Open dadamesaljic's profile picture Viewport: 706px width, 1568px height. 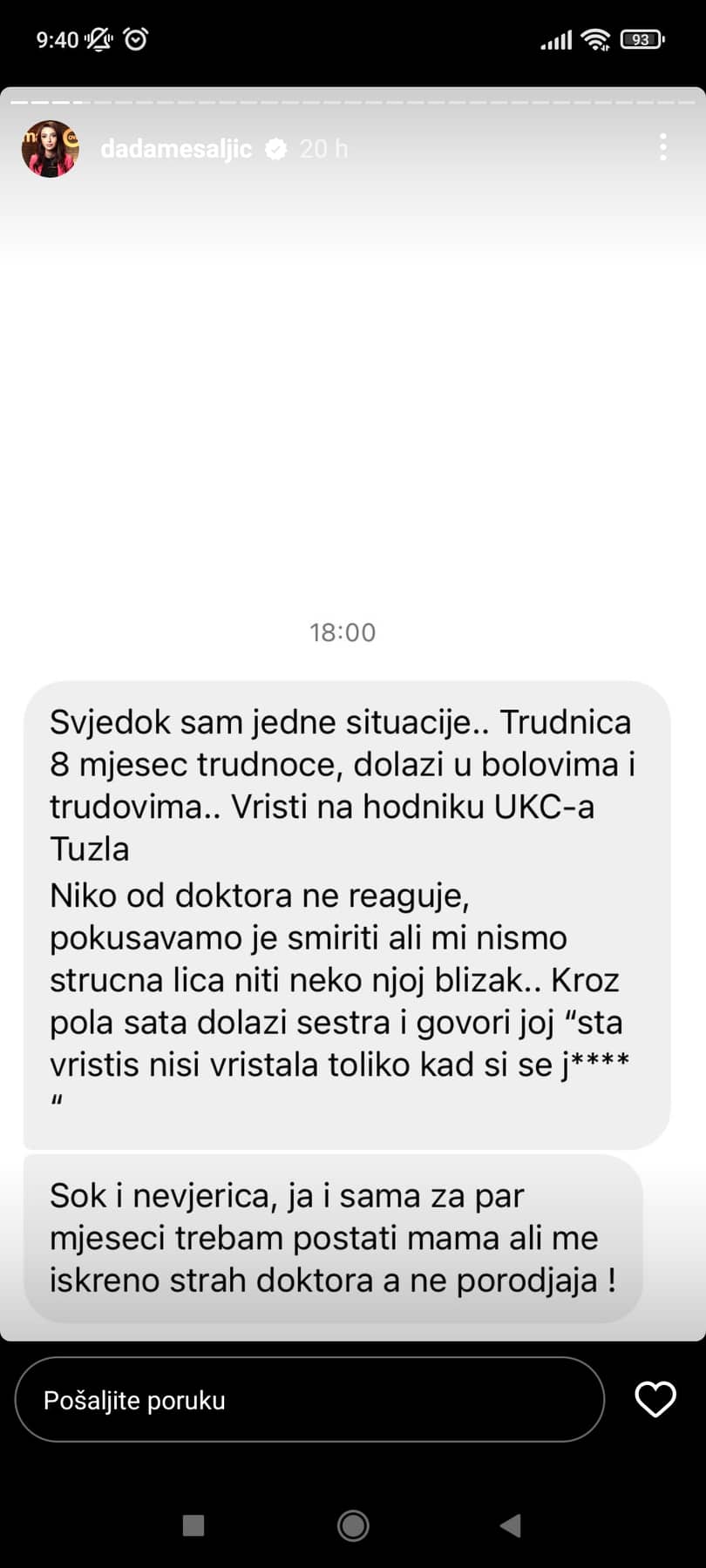click(50, 149)
